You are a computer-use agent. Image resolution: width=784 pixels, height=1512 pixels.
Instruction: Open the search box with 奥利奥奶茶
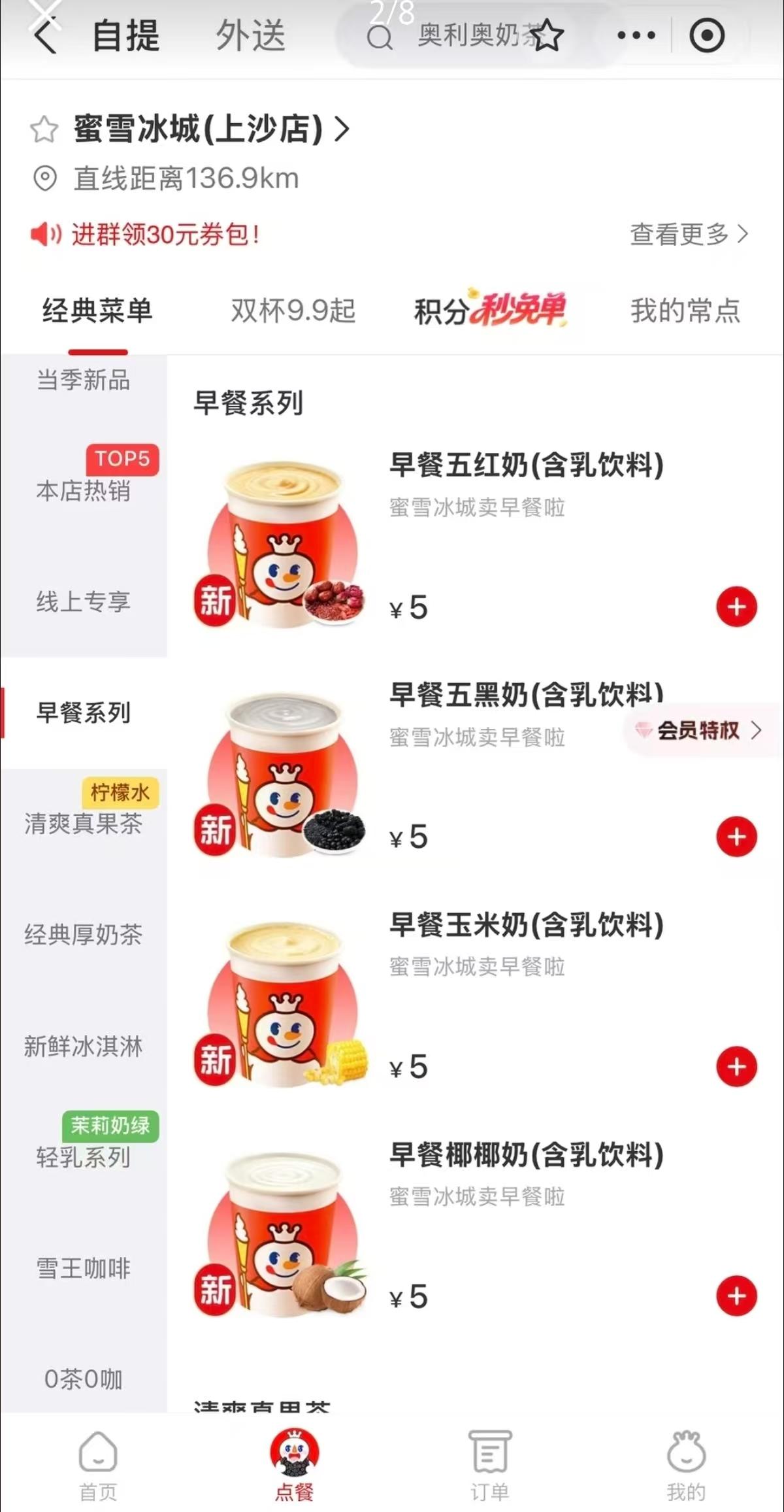(x=457, y=35)
